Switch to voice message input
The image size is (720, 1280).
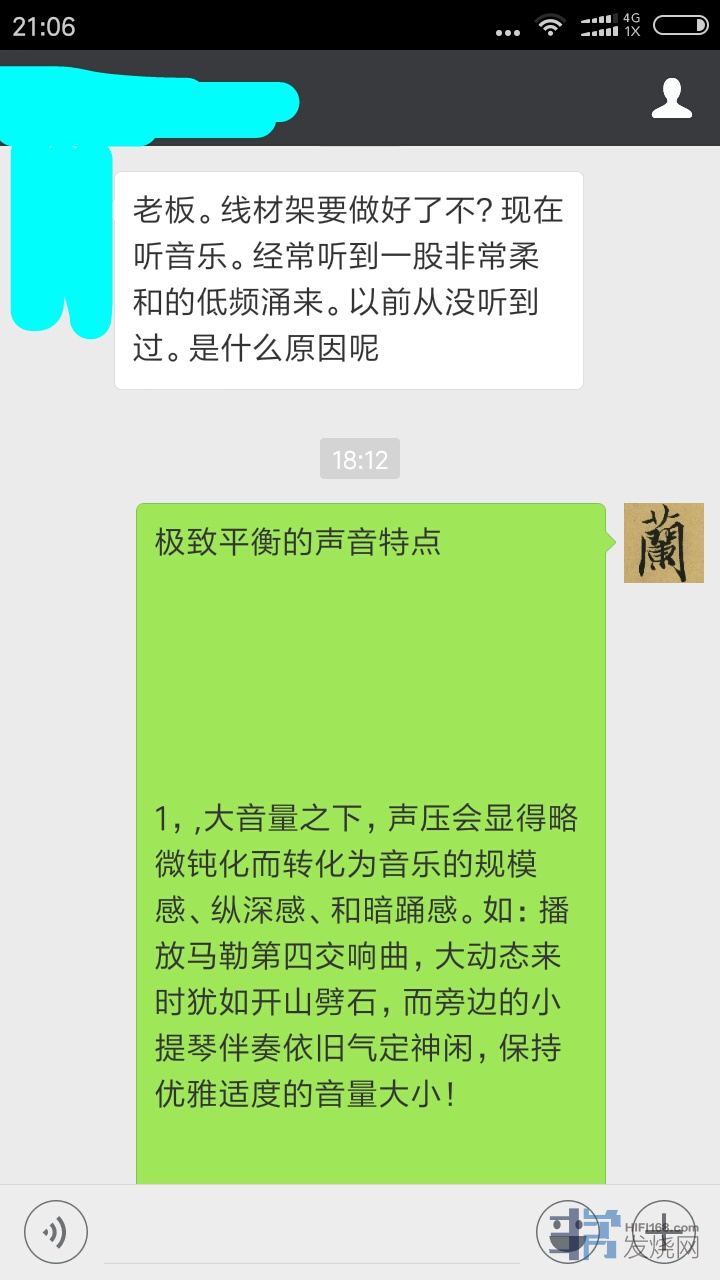coord(56,1231)
